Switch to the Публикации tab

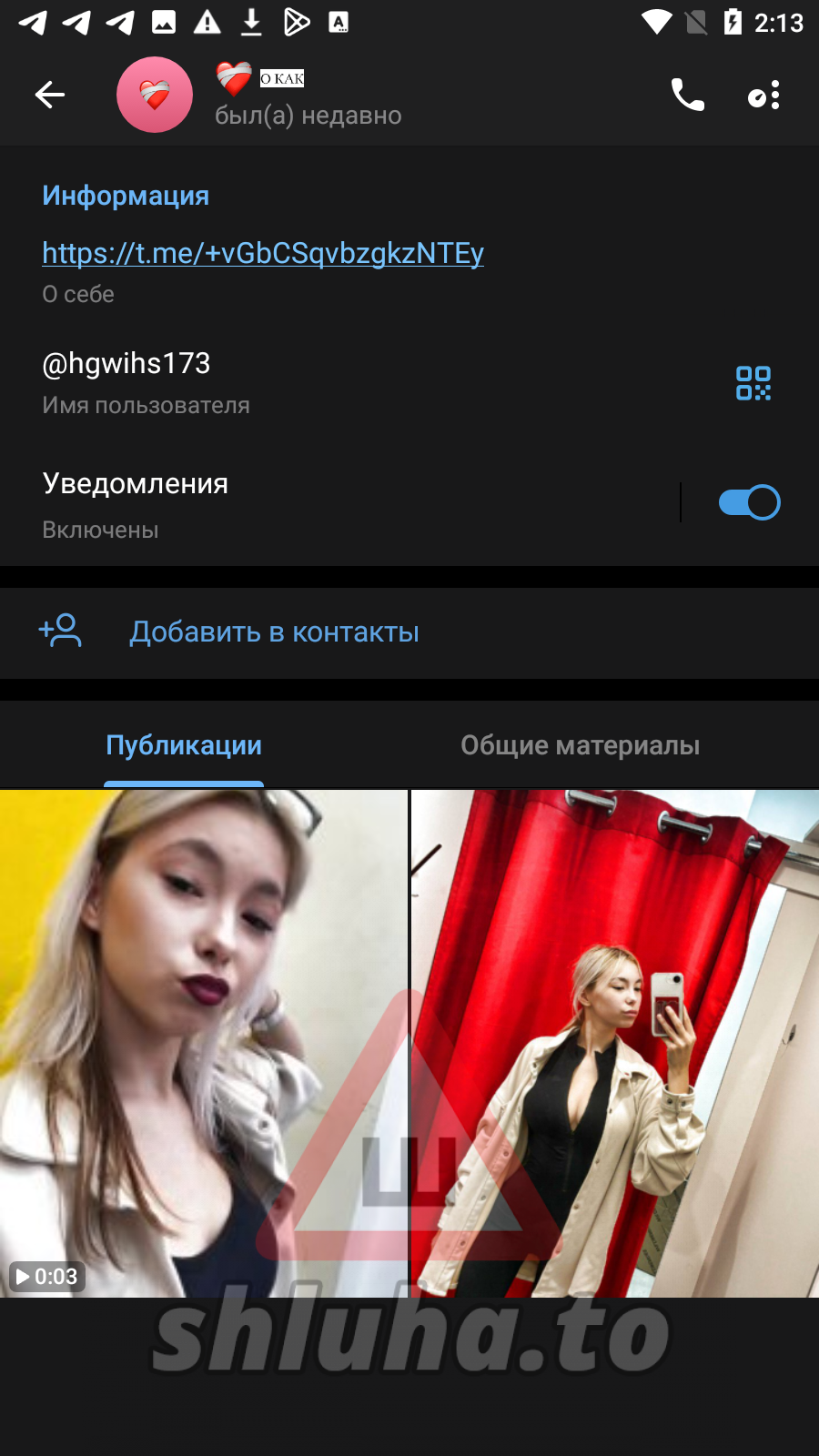pyautogui.click(x=184, y=745)
